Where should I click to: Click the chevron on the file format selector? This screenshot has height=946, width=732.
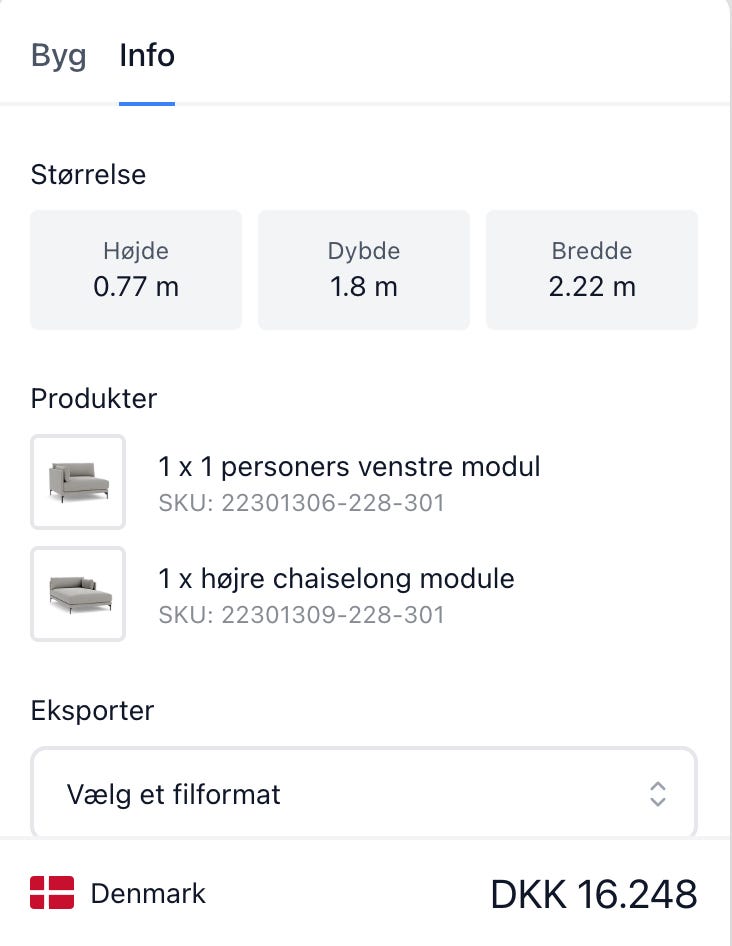coord(658,793)
